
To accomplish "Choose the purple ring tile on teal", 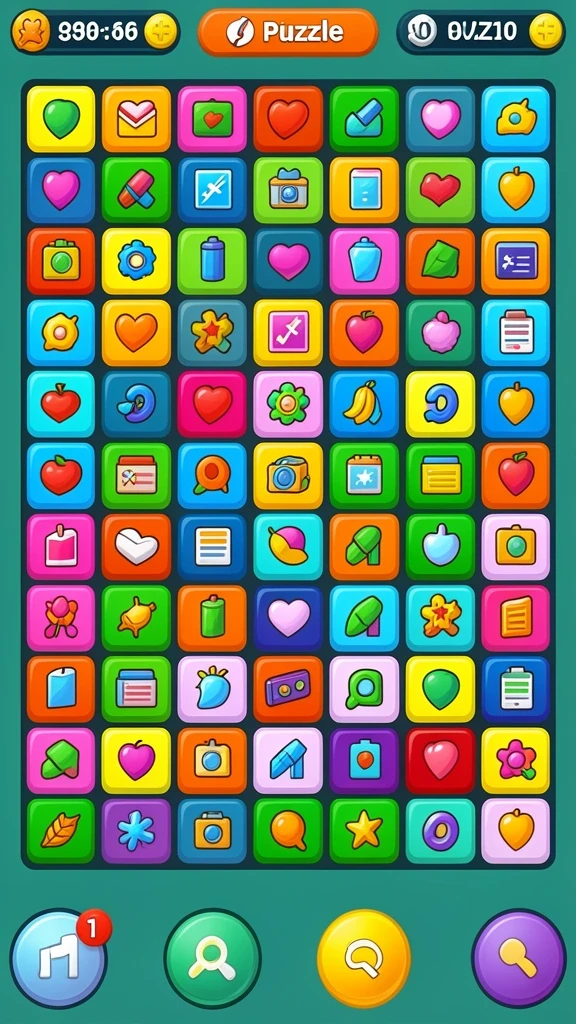I will pos(440,831).
